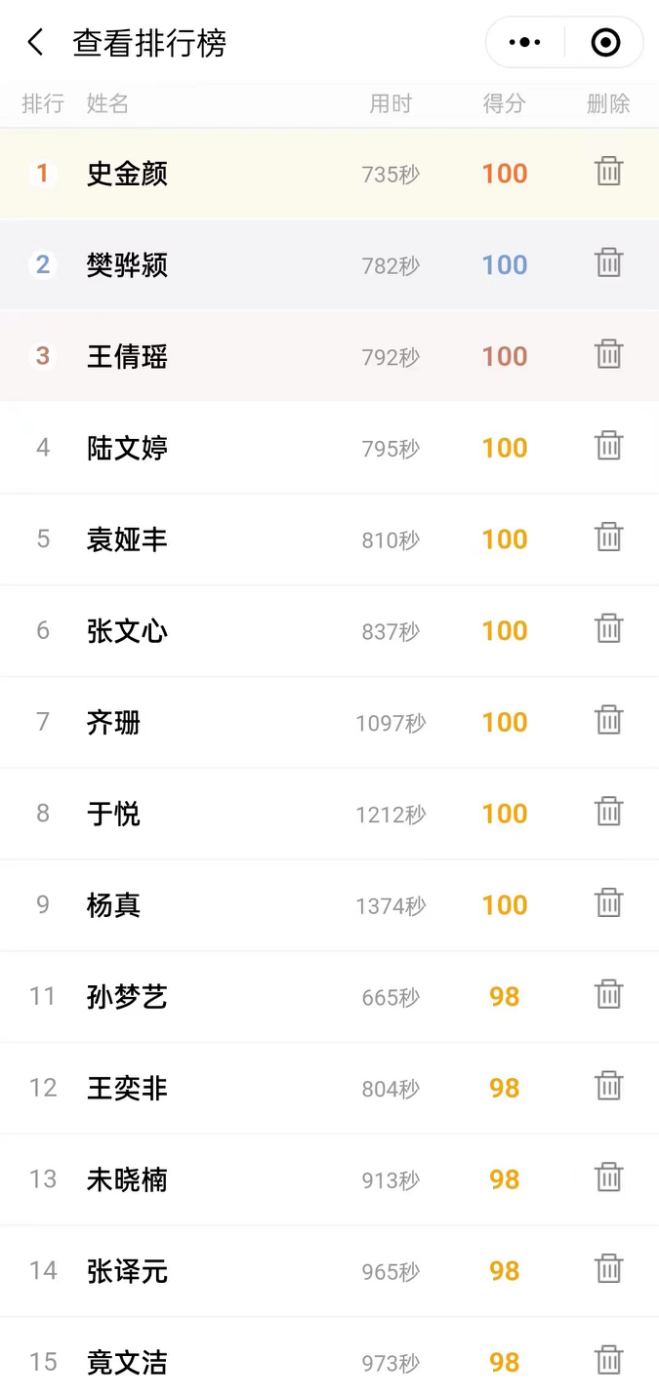Delete 王奕非's ranking entry
This screenshot has width=659, height=1396.
click(x=609, y=1086)
